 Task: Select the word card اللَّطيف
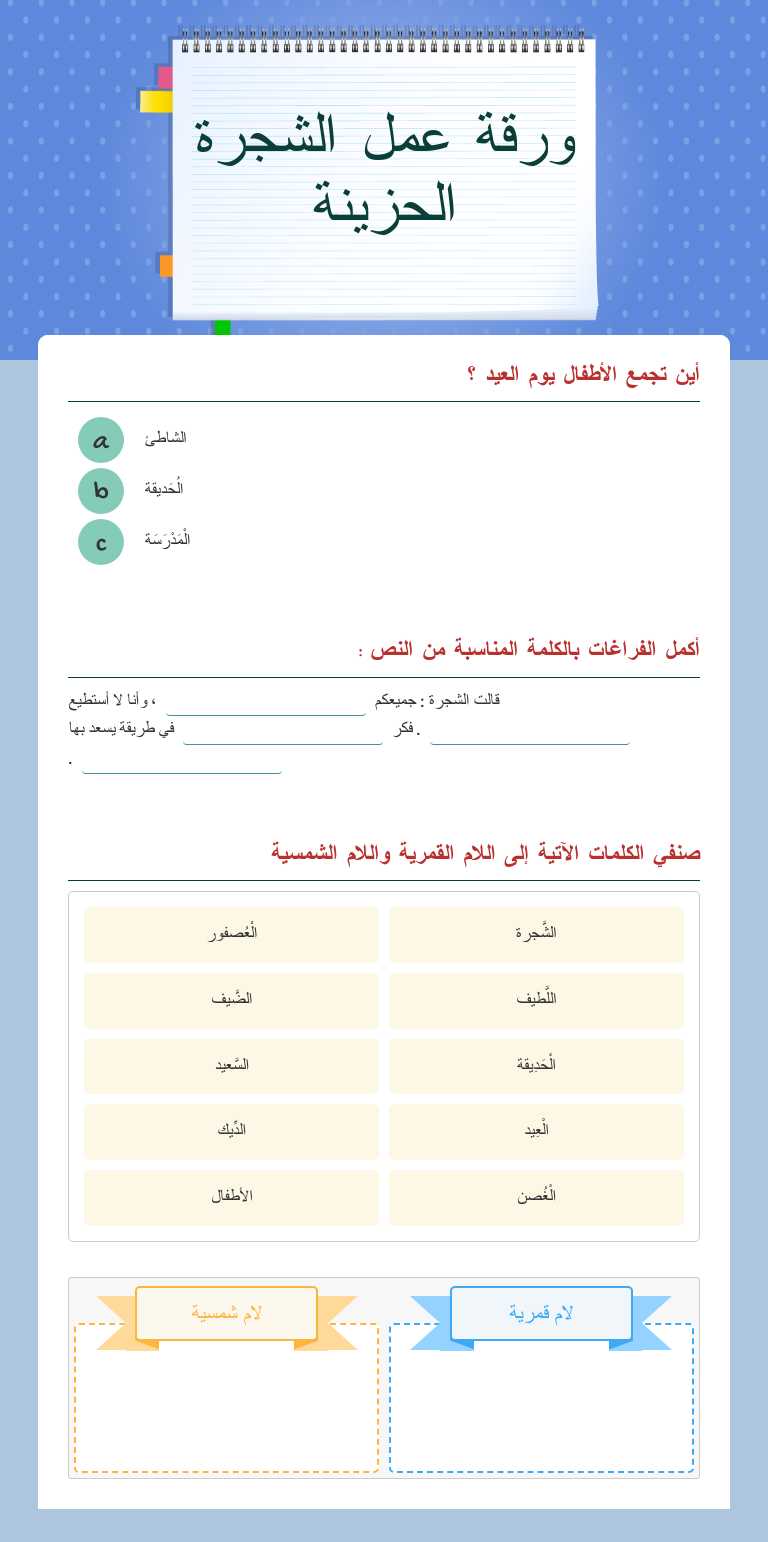click(x=536, y=1000)
